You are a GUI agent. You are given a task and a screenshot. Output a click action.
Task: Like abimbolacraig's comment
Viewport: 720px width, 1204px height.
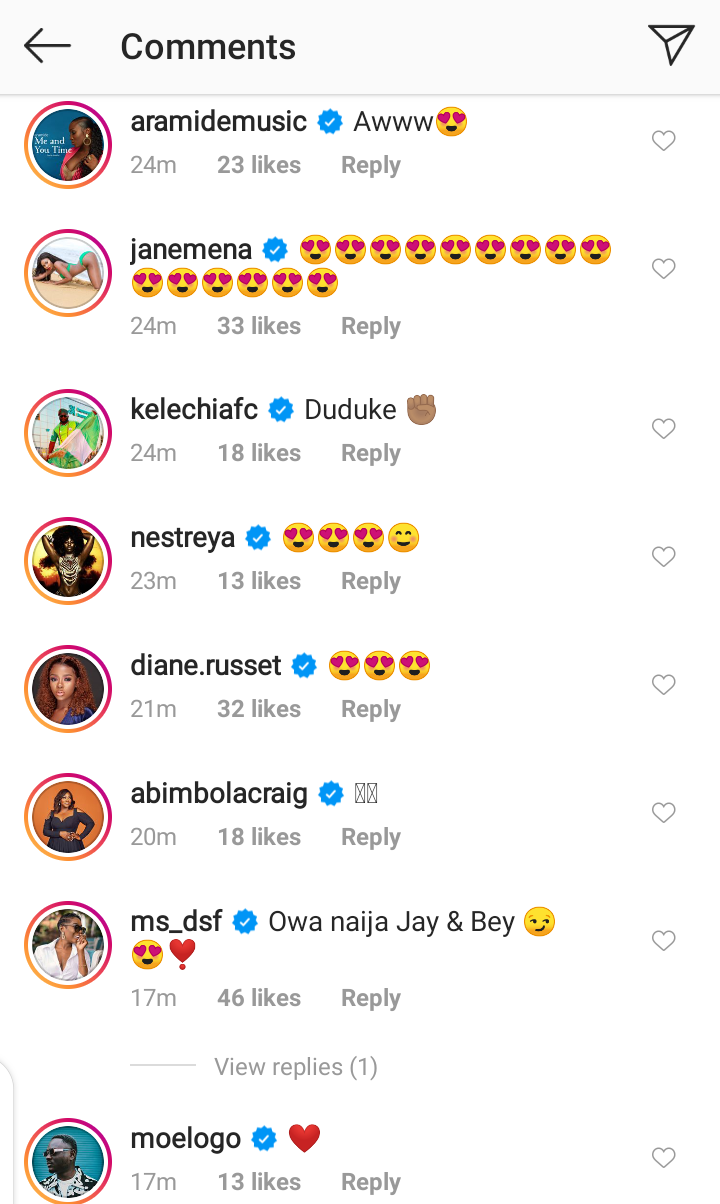coord(663,813)
